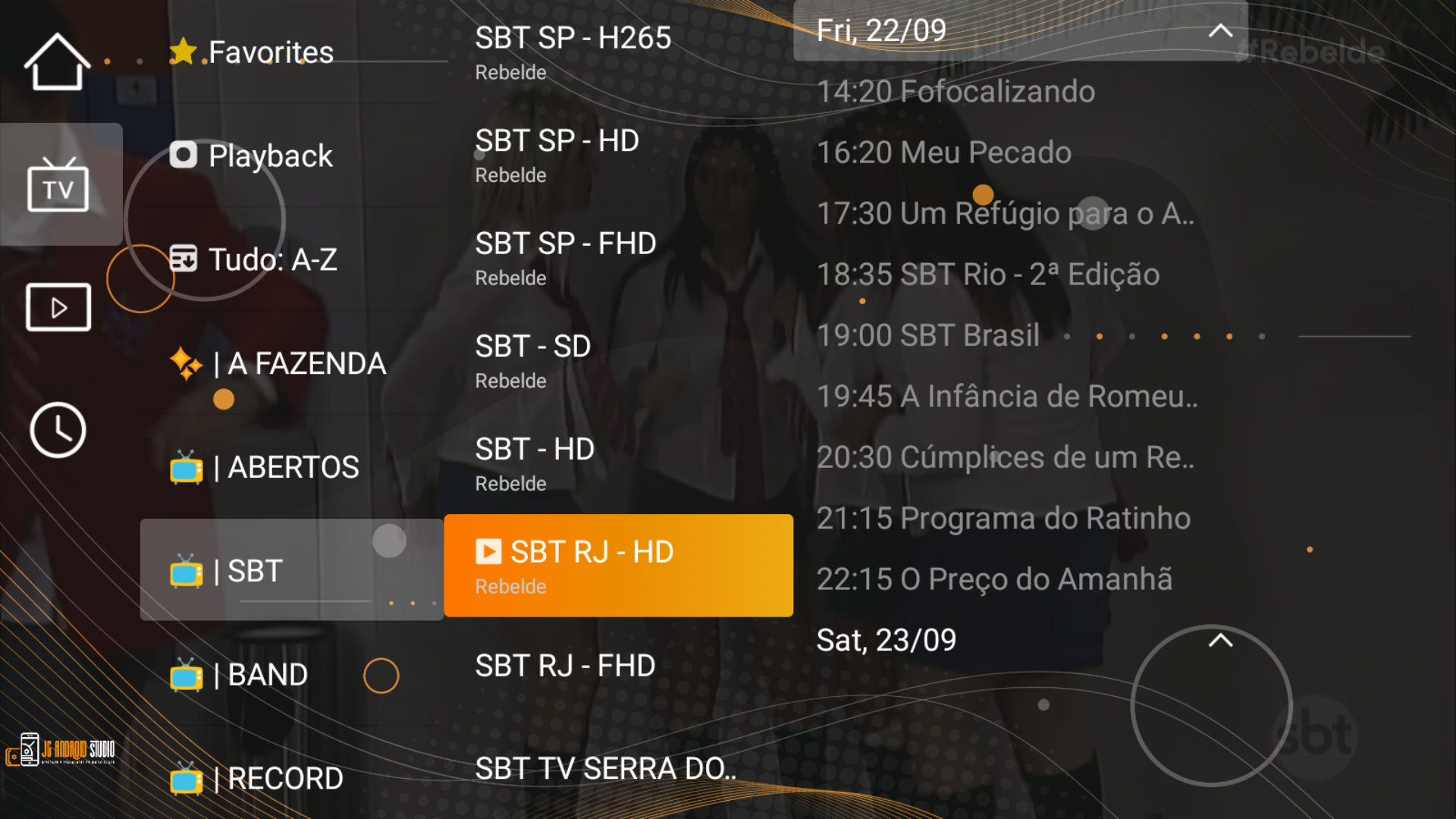View the 21:15 Programa do Ratinho entry

[x=1003, y=519]
